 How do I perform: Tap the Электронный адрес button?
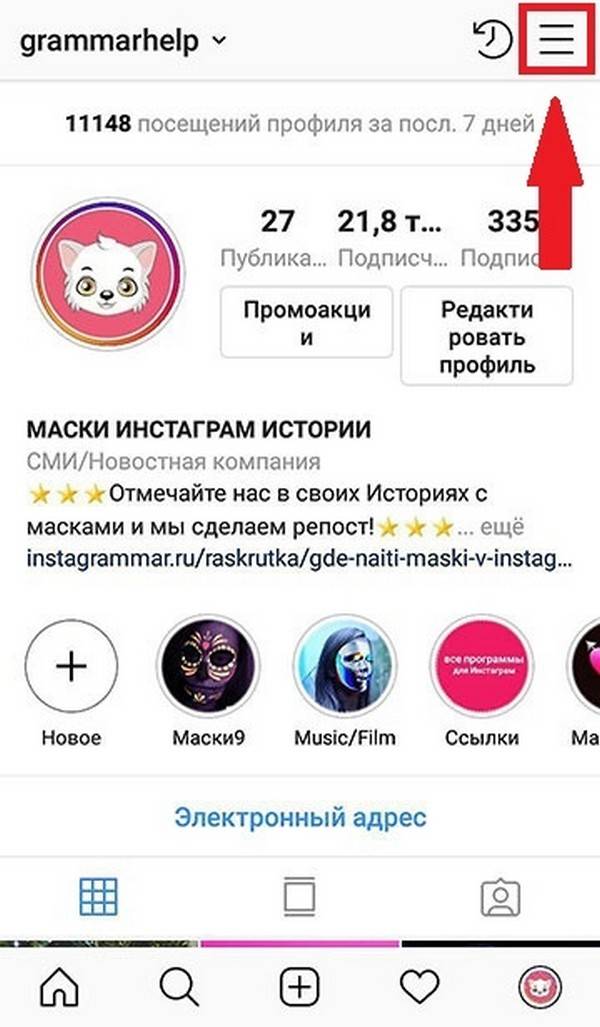300,817
